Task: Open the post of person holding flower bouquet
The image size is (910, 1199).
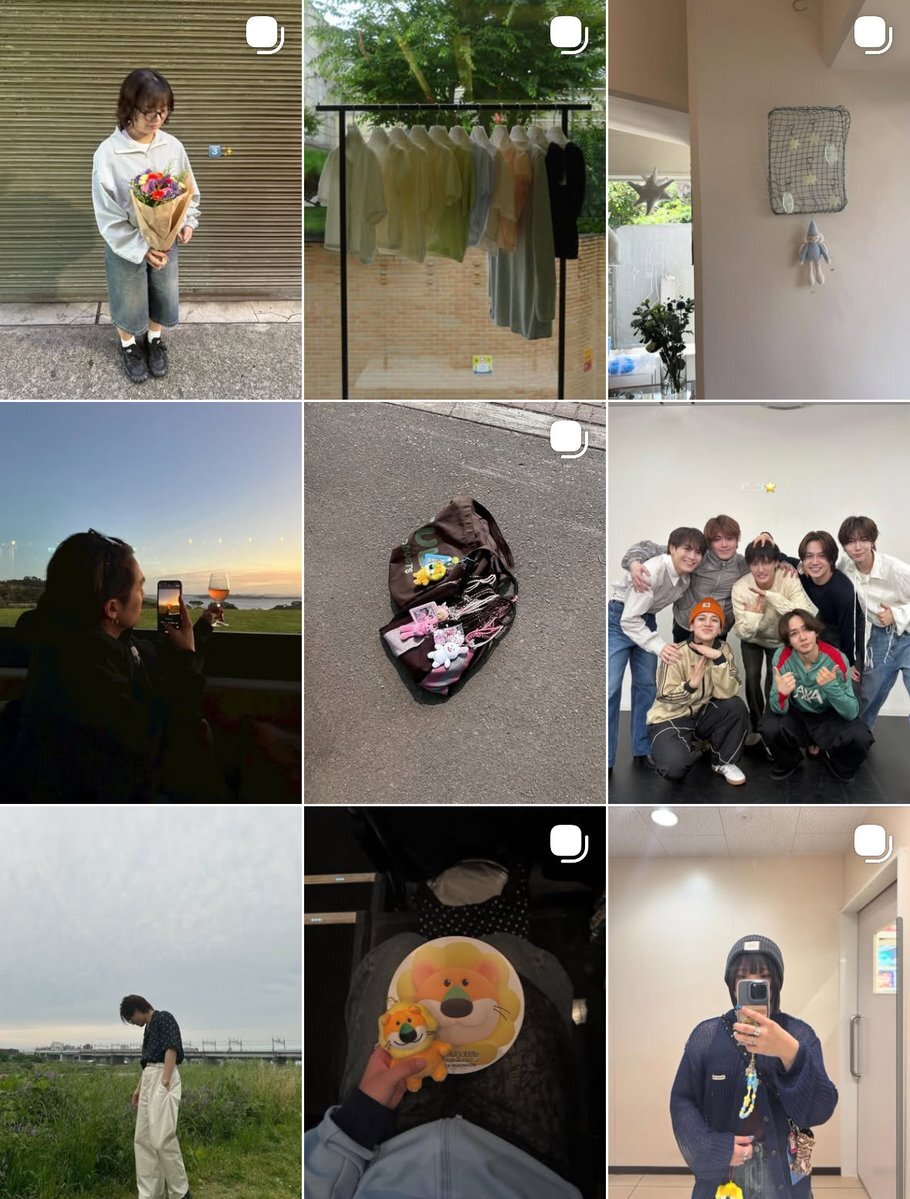Action: coord(150,200)
